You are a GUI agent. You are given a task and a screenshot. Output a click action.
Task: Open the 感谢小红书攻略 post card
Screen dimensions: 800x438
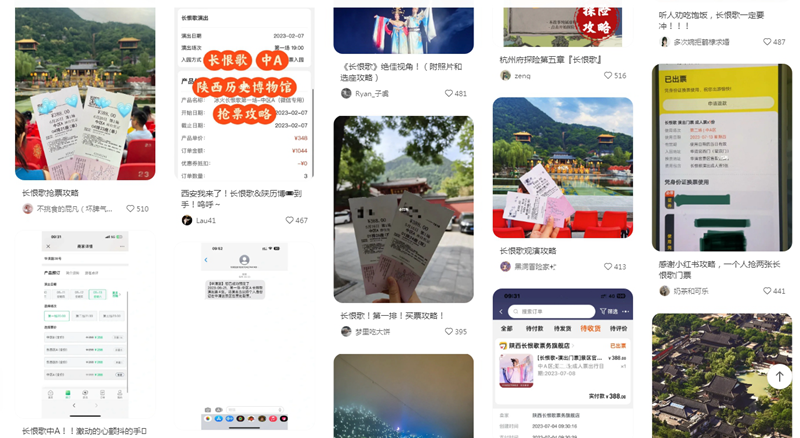(722, 158)
